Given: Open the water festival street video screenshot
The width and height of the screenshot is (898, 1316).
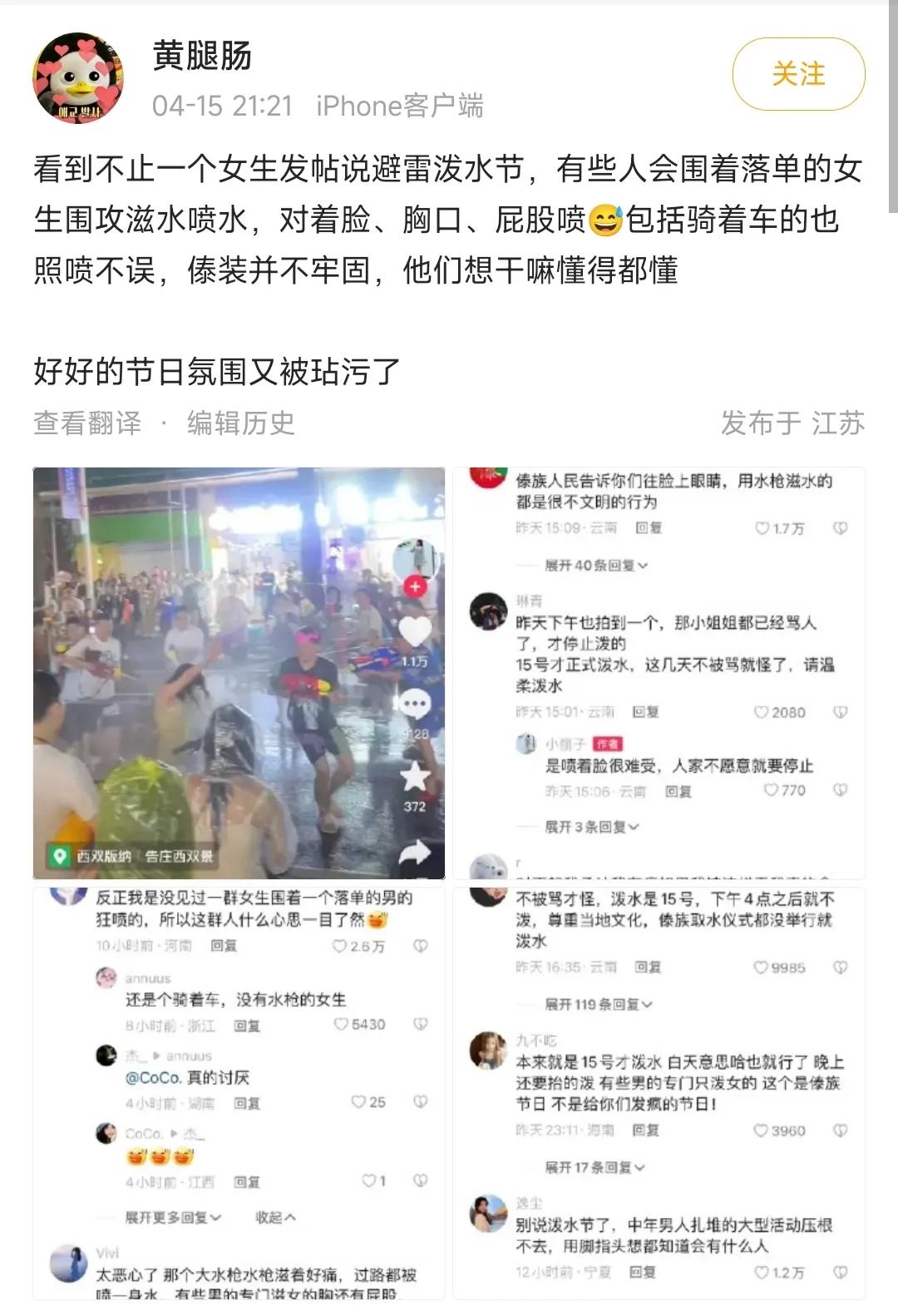Looking at the screenshot, I should click(x=239, y=673).
